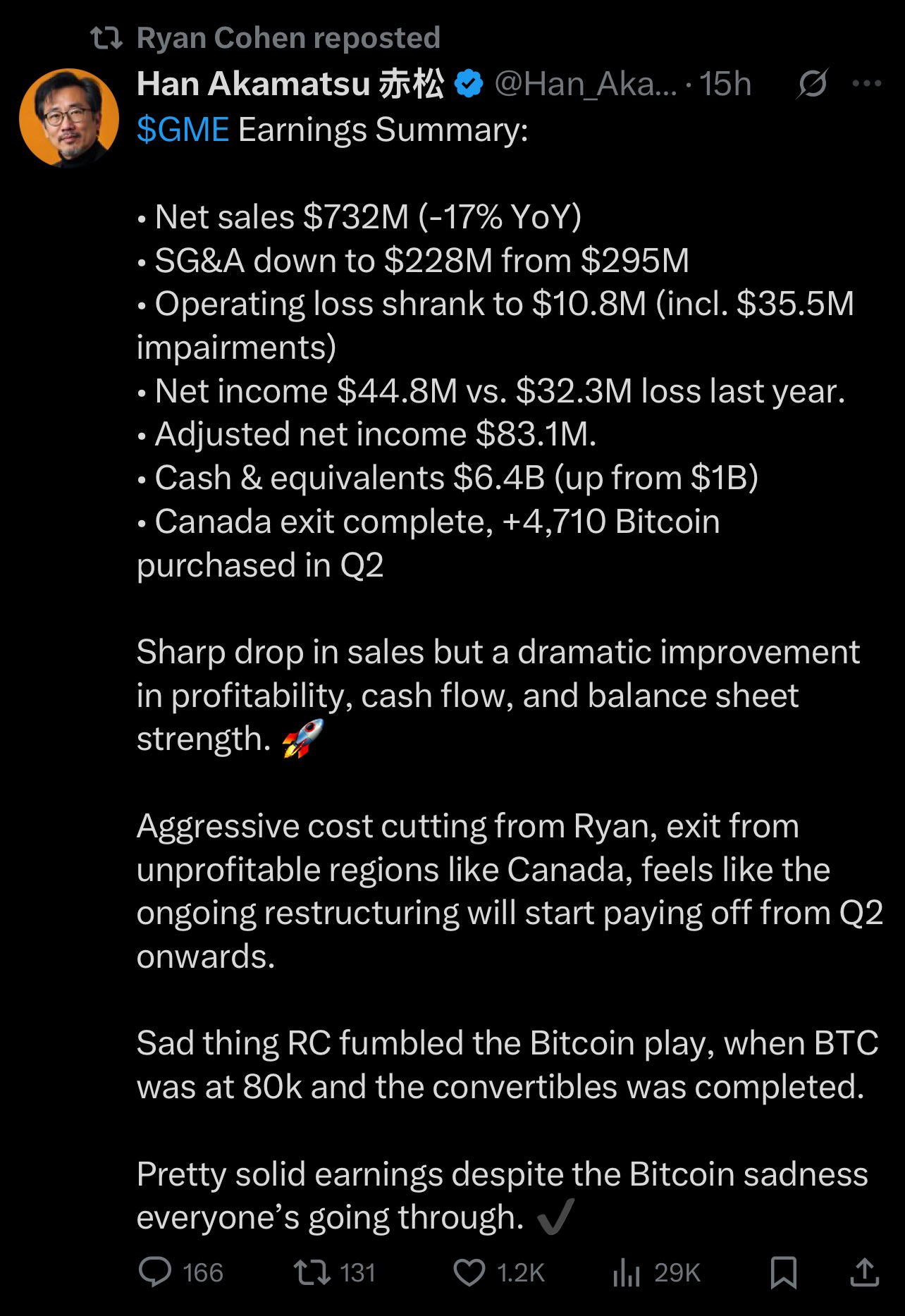Open Han Akamatsu's profile picture

tap(69, 118)
